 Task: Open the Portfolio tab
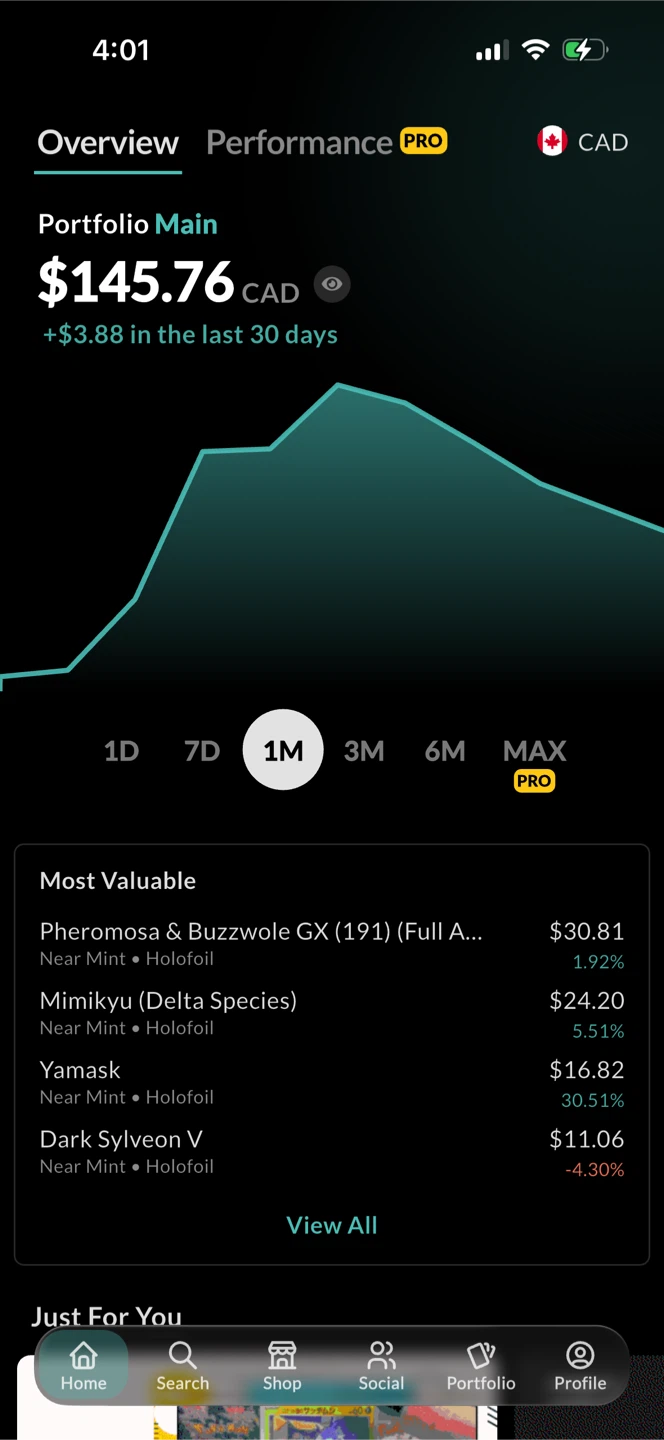[x=481, y=1367]
